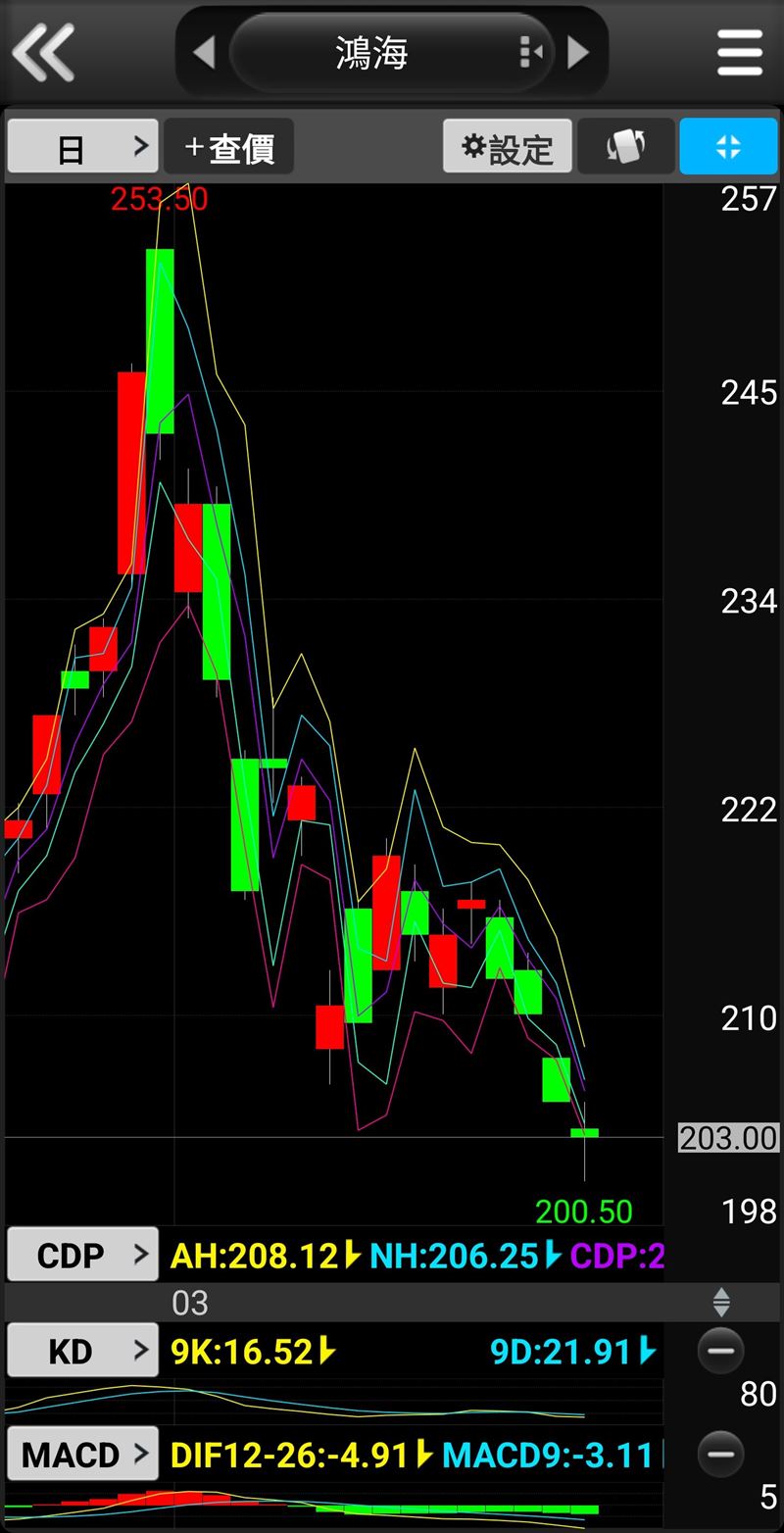Image resolution: width=784 pixels, height=1533 pixels.
Task: Change the MACD indicator
Action: pyautogui.click(x=82, y=1454)
